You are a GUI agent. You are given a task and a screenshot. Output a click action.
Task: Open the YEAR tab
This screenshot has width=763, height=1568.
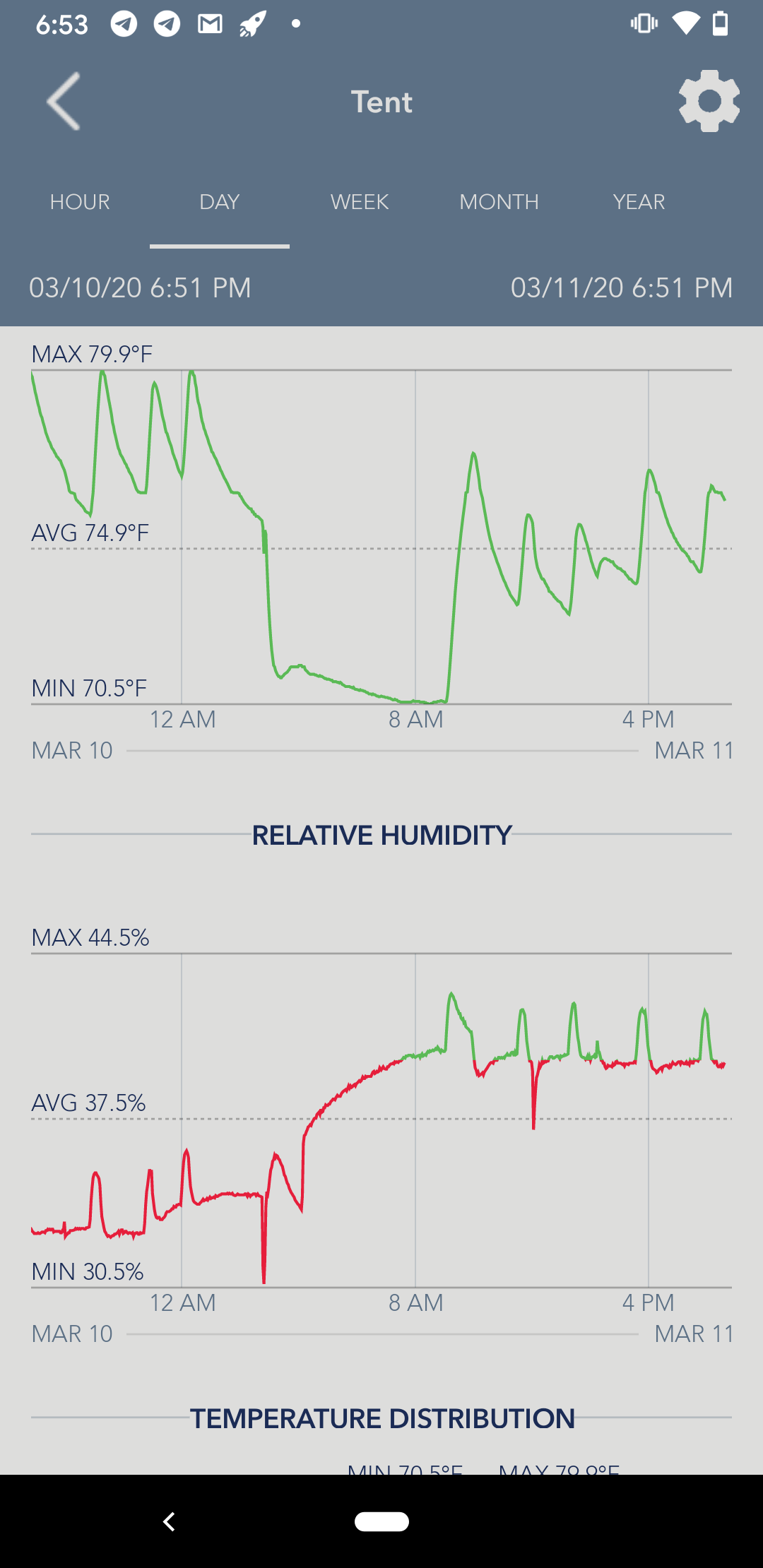tap(639, 202)
